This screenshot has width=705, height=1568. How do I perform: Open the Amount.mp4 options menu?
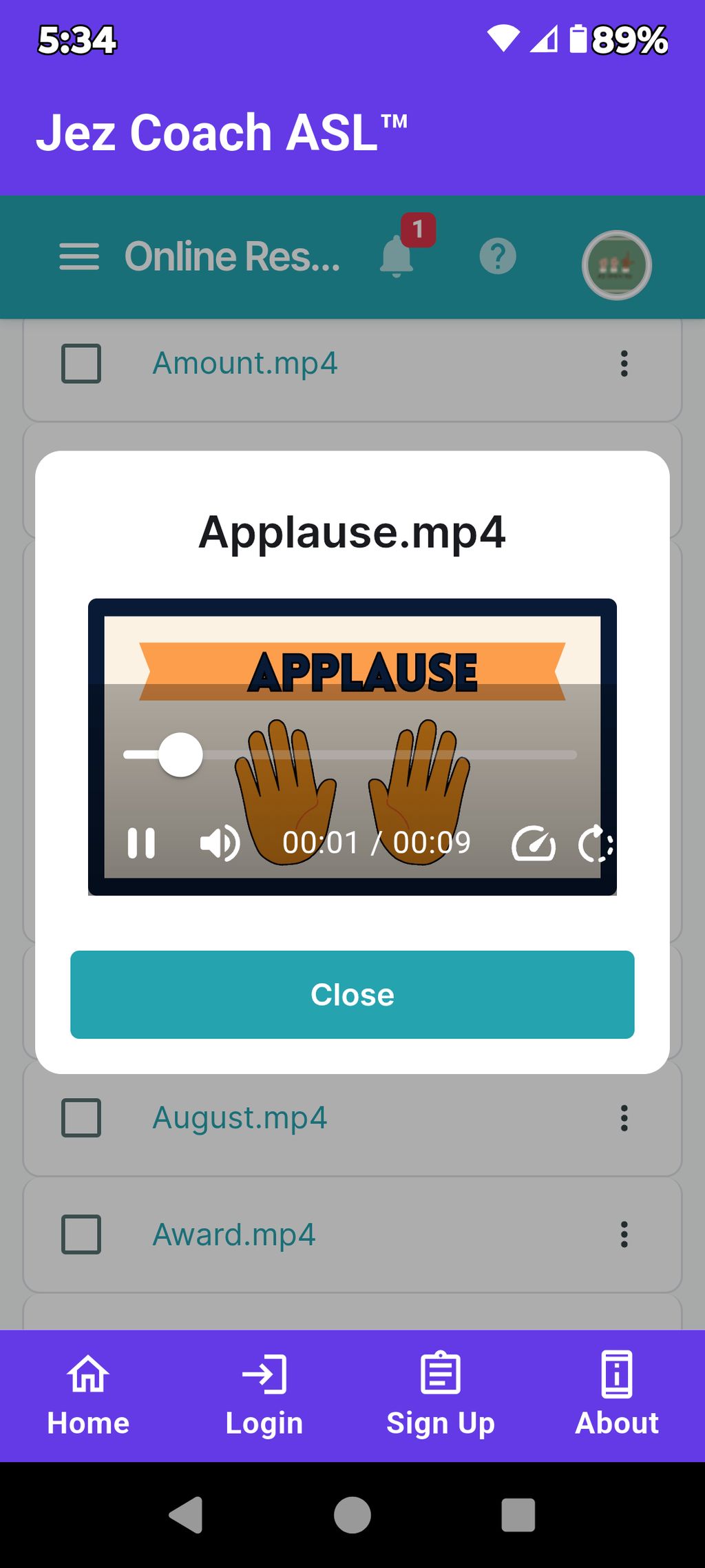624,363
